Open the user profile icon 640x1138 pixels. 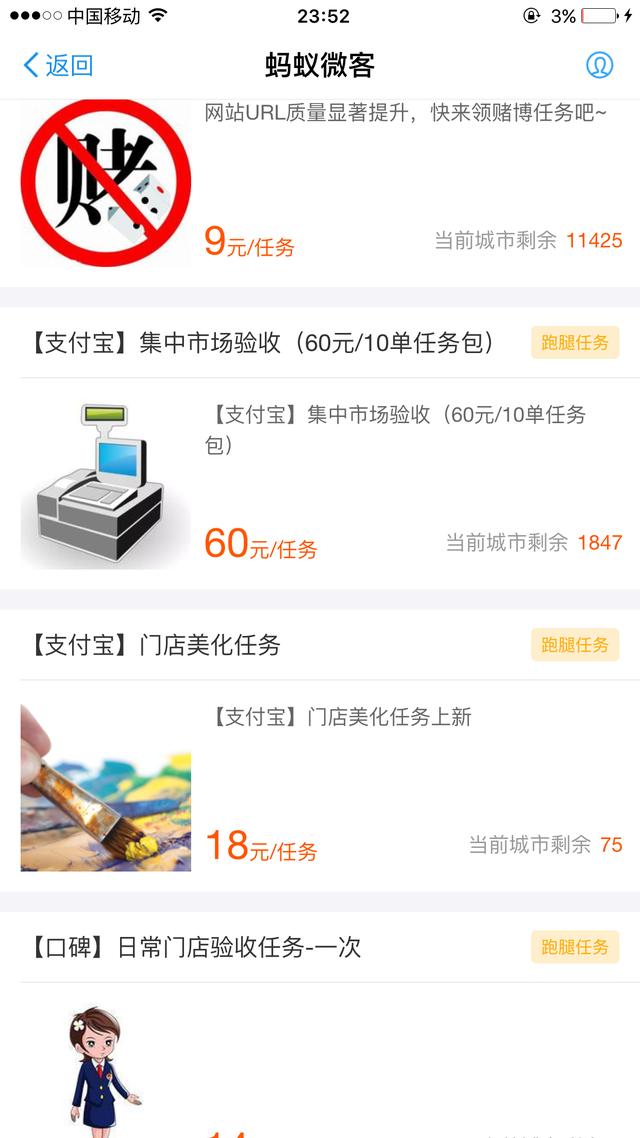point(599,66)
